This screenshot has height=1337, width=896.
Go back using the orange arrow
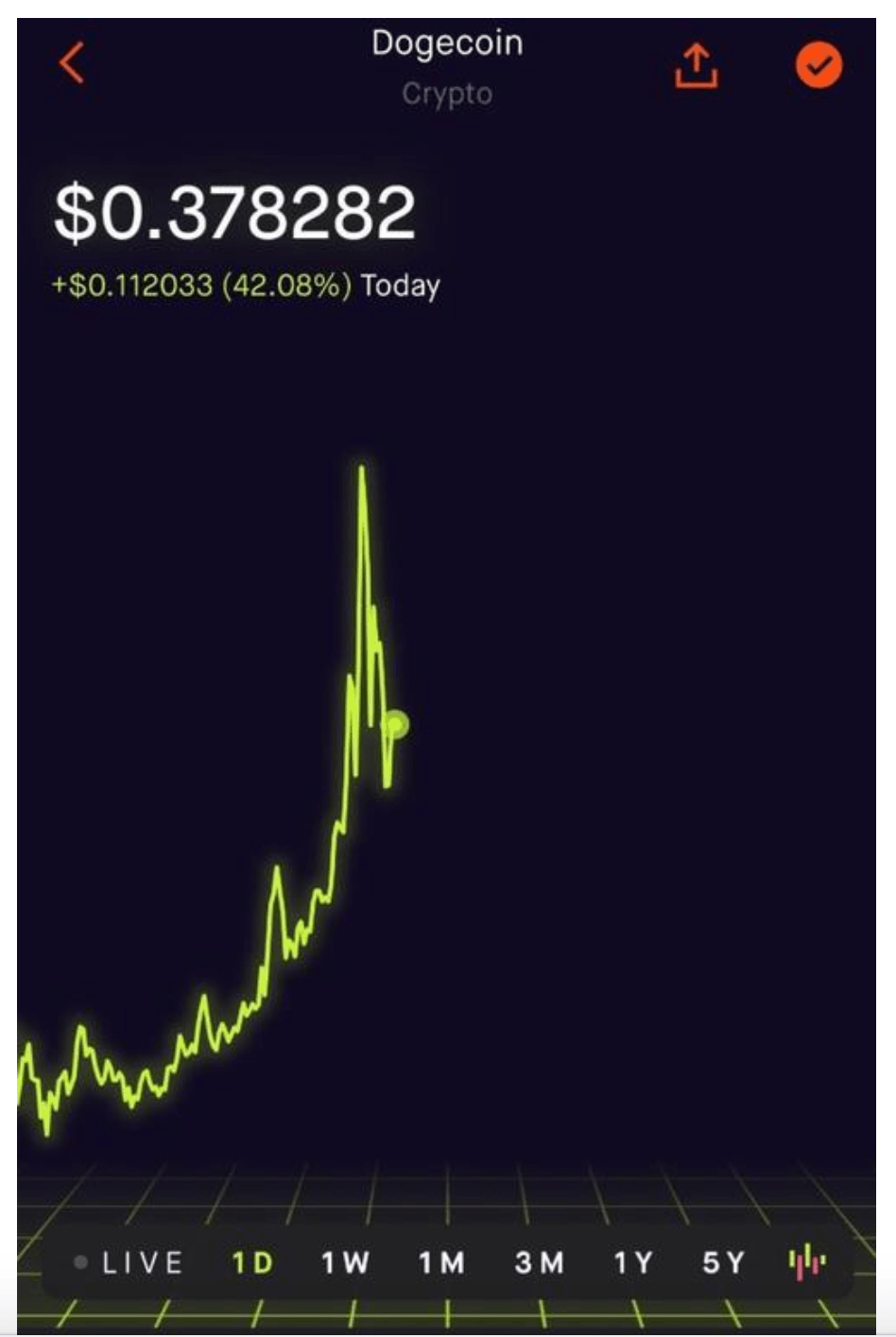[72, 64]
